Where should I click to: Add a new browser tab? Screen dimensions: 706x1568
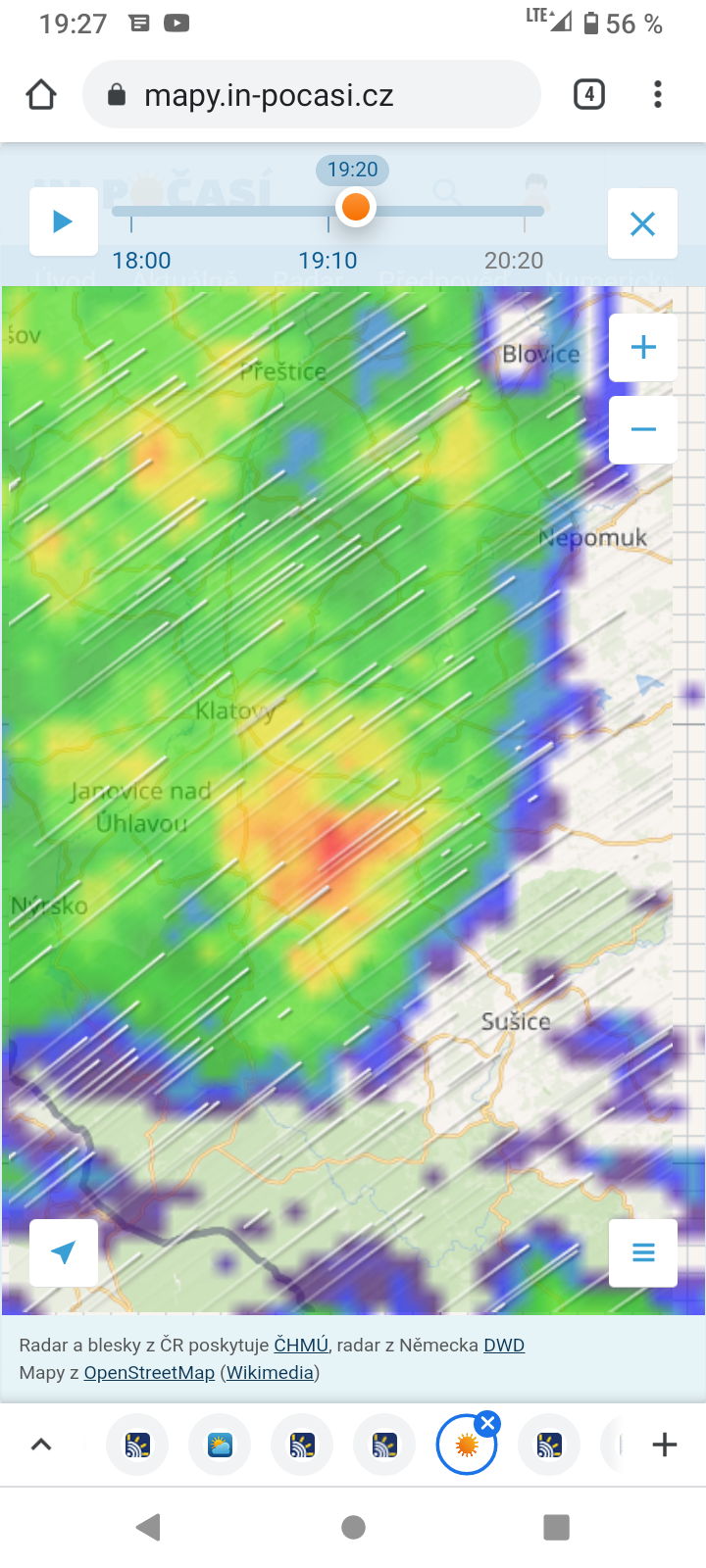pyautogui.click(x=665, y=1445)
